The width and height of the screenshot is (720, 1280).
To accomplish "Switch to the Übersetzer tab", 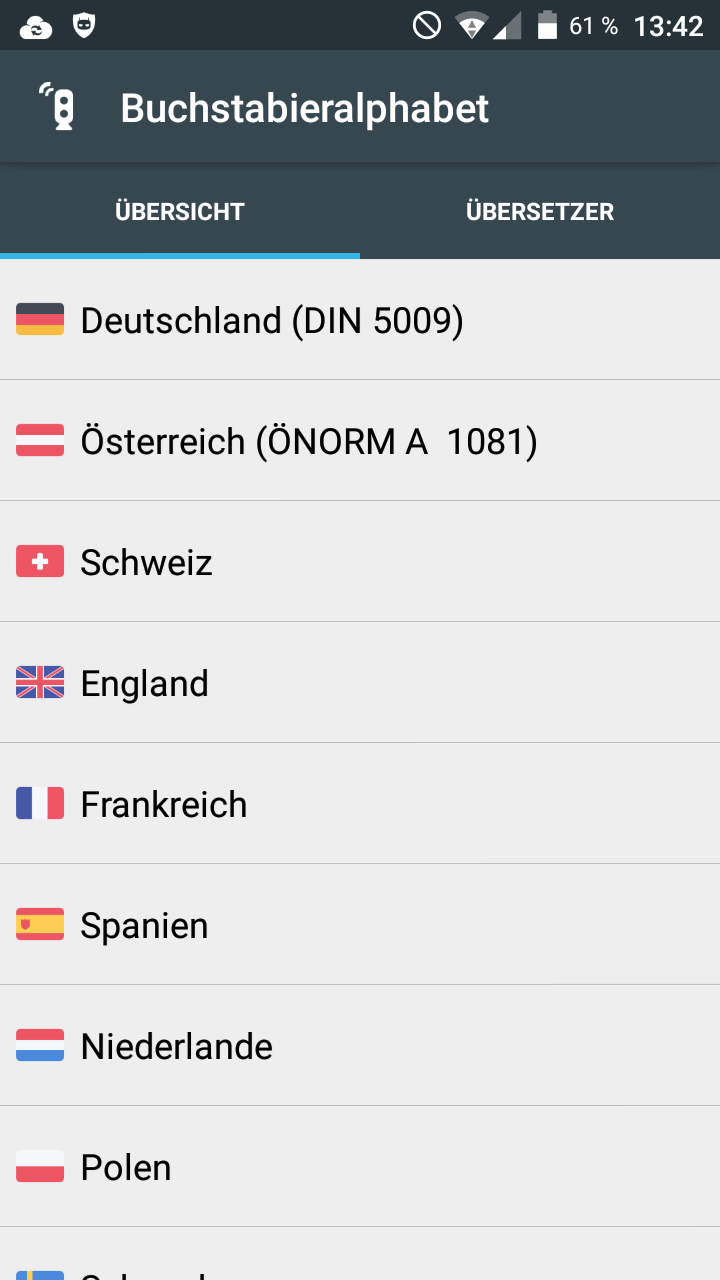I will tap(540, 212).
